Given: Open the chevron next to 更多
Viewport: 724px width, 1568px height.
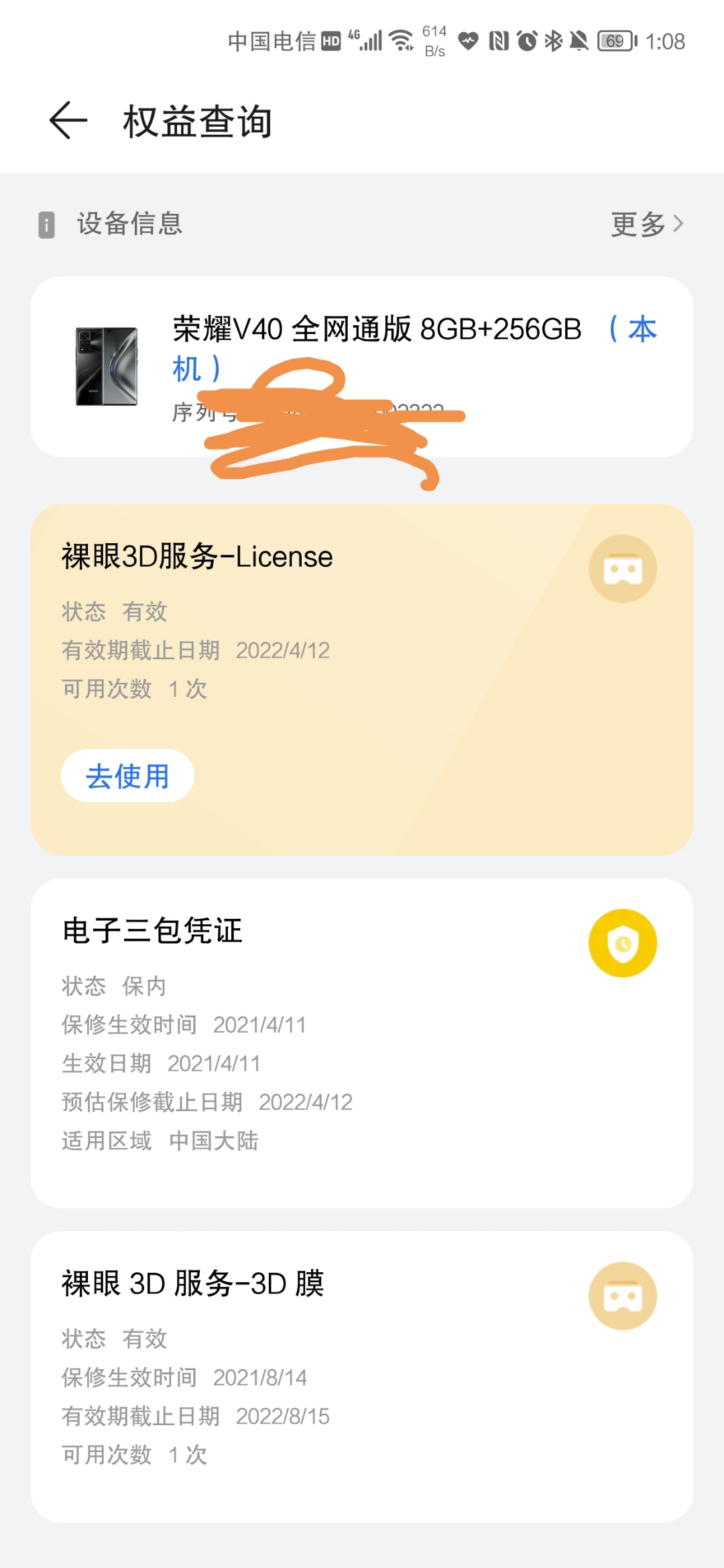Looking at the screenshot, I should click(x=678, y=225).
